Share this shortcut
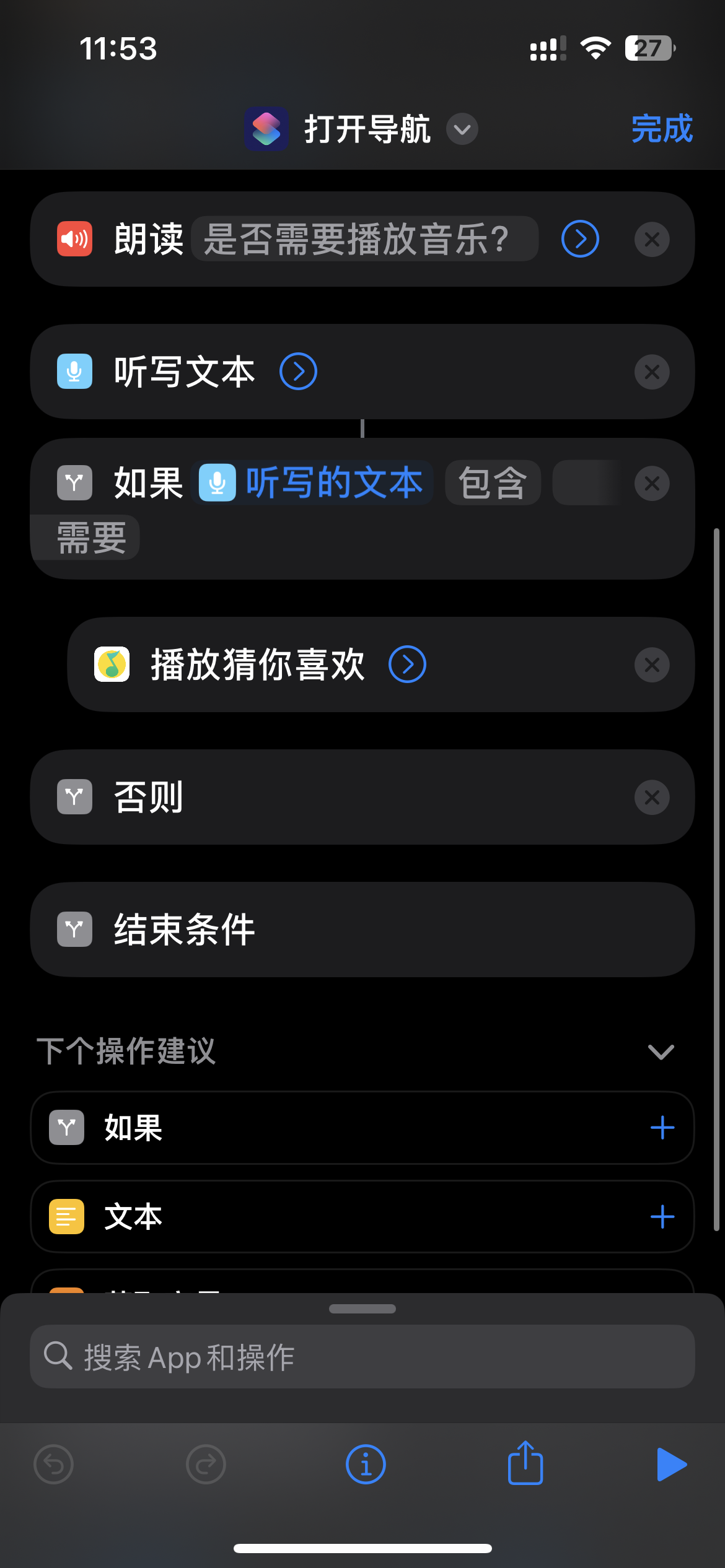The width and height of the screenshot is (725, 1568). click(525, 1463)
